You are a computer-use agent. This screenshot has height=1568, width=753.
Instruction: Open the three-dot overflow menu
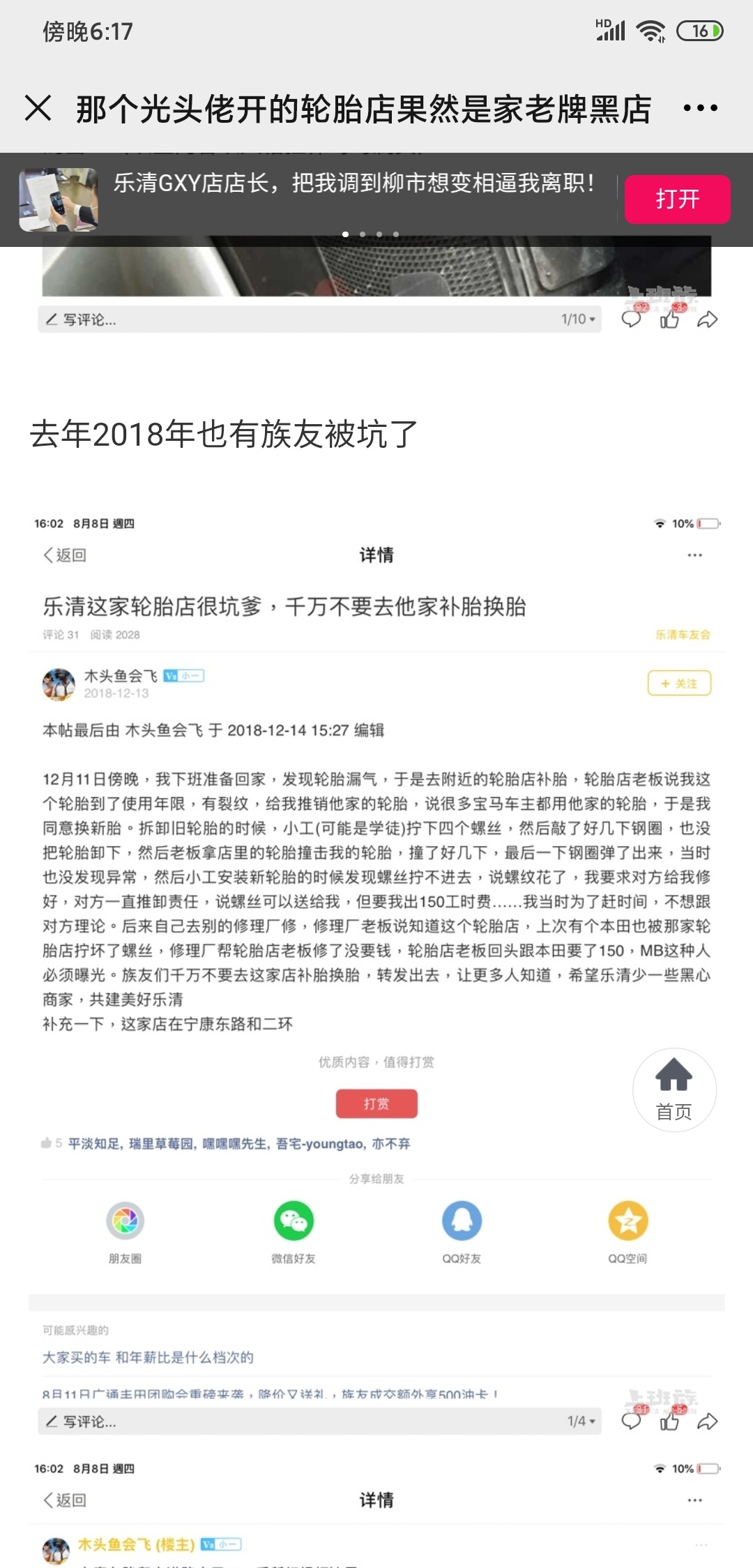(700, 108)
